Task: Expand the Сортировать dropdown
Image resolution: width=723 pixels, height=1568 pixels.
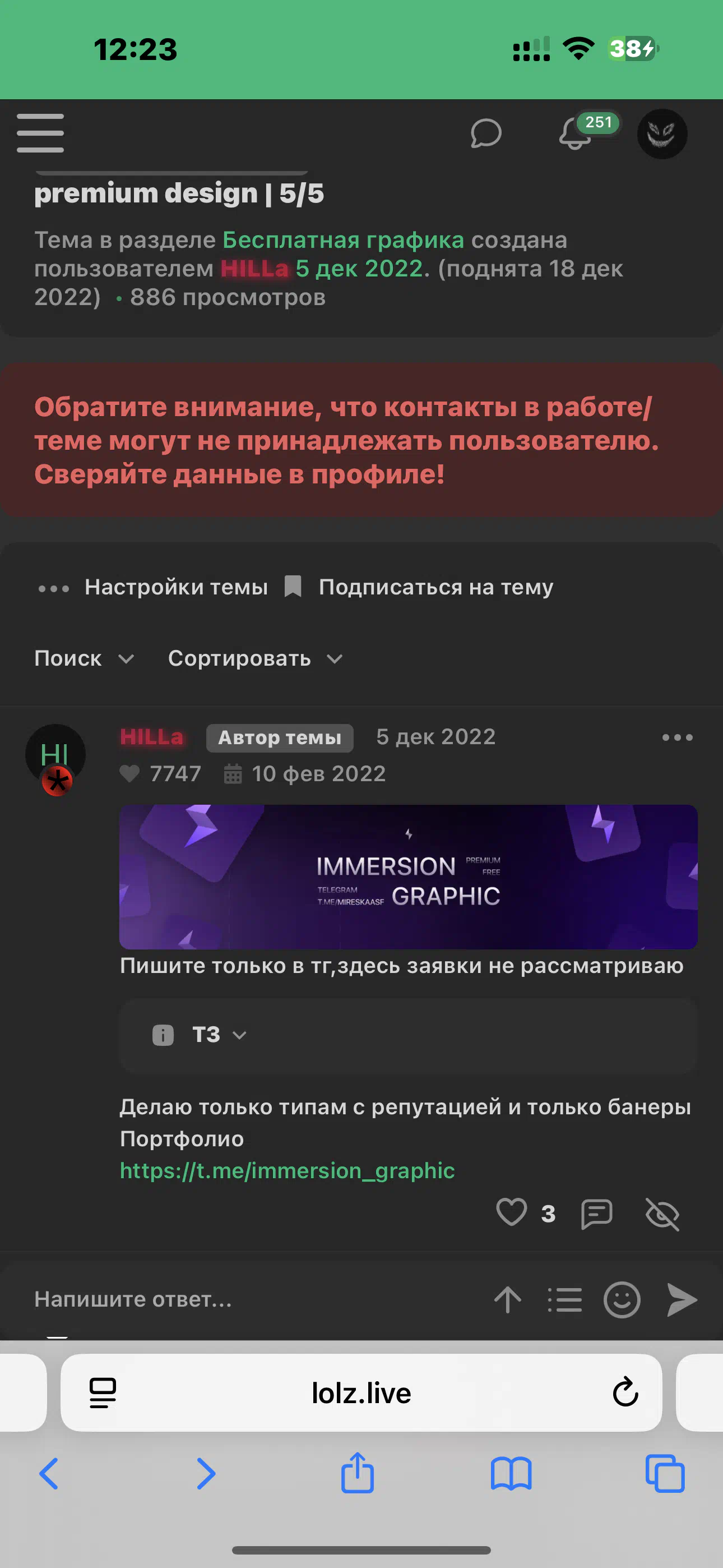Action: pyautogui.click(x=256, y=658)
